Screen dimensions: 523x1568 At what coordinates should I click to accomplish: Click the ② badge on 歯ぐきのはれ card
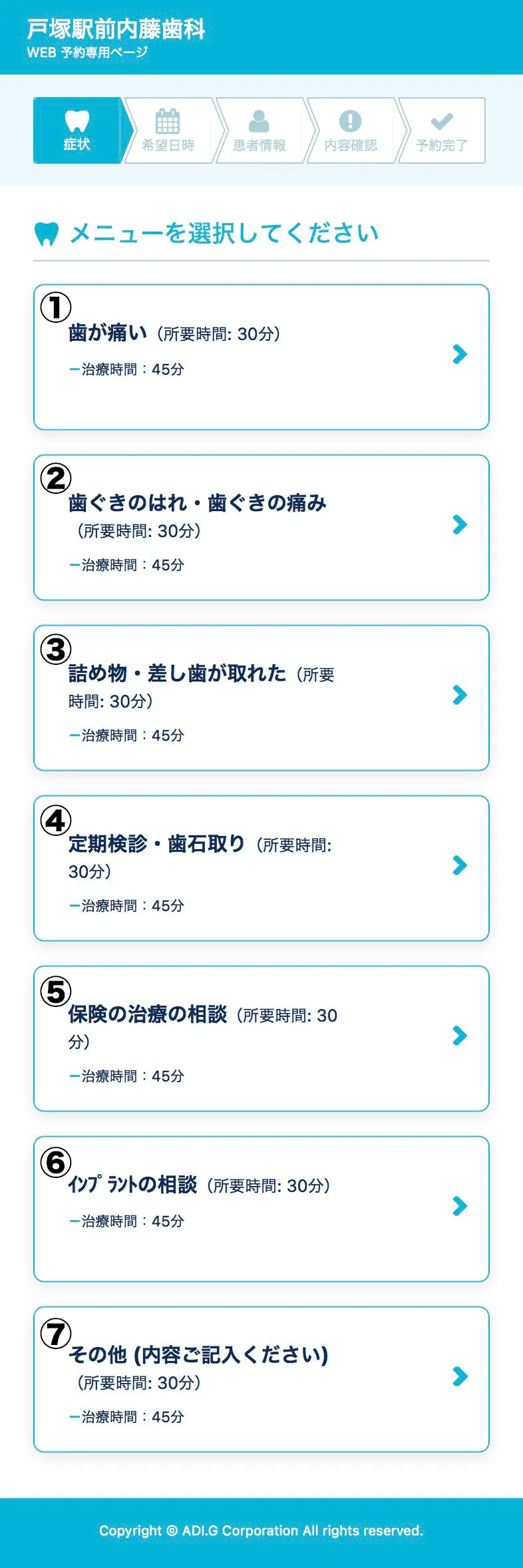point(56,478)
